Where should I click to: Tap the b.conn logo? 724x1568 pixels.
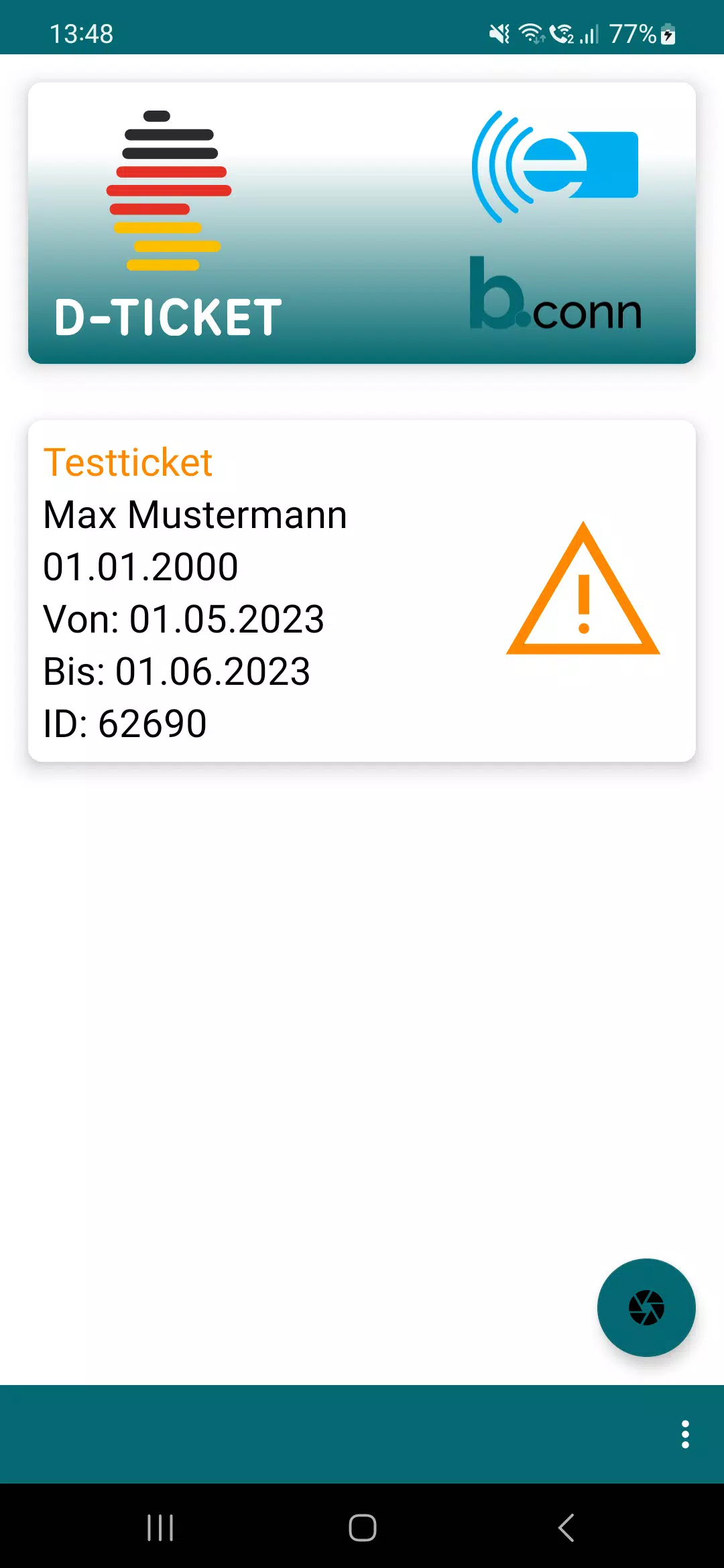(558, 308)
